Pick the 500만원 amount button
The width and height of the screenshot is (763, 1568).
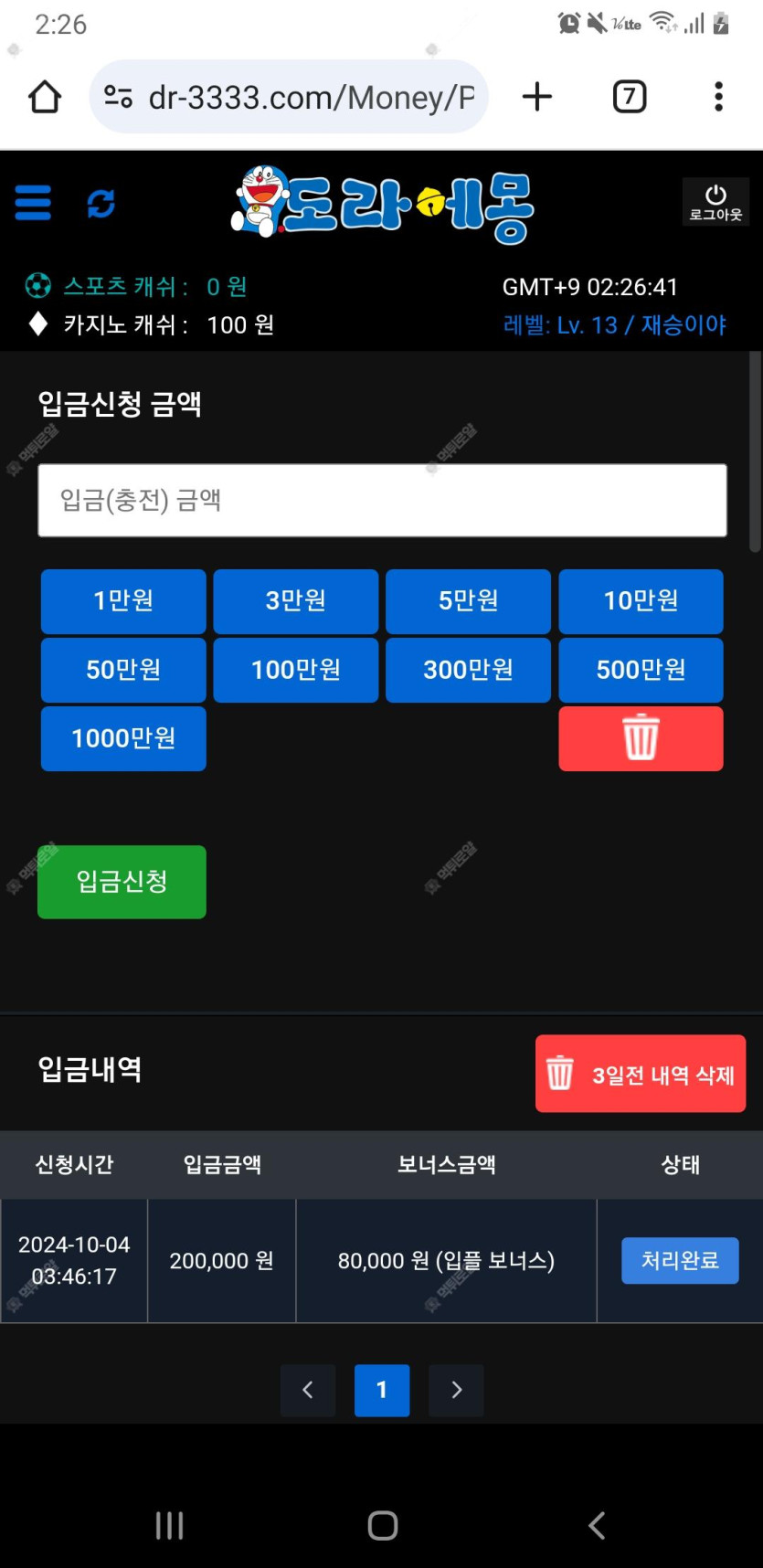[x=641, y=670]
